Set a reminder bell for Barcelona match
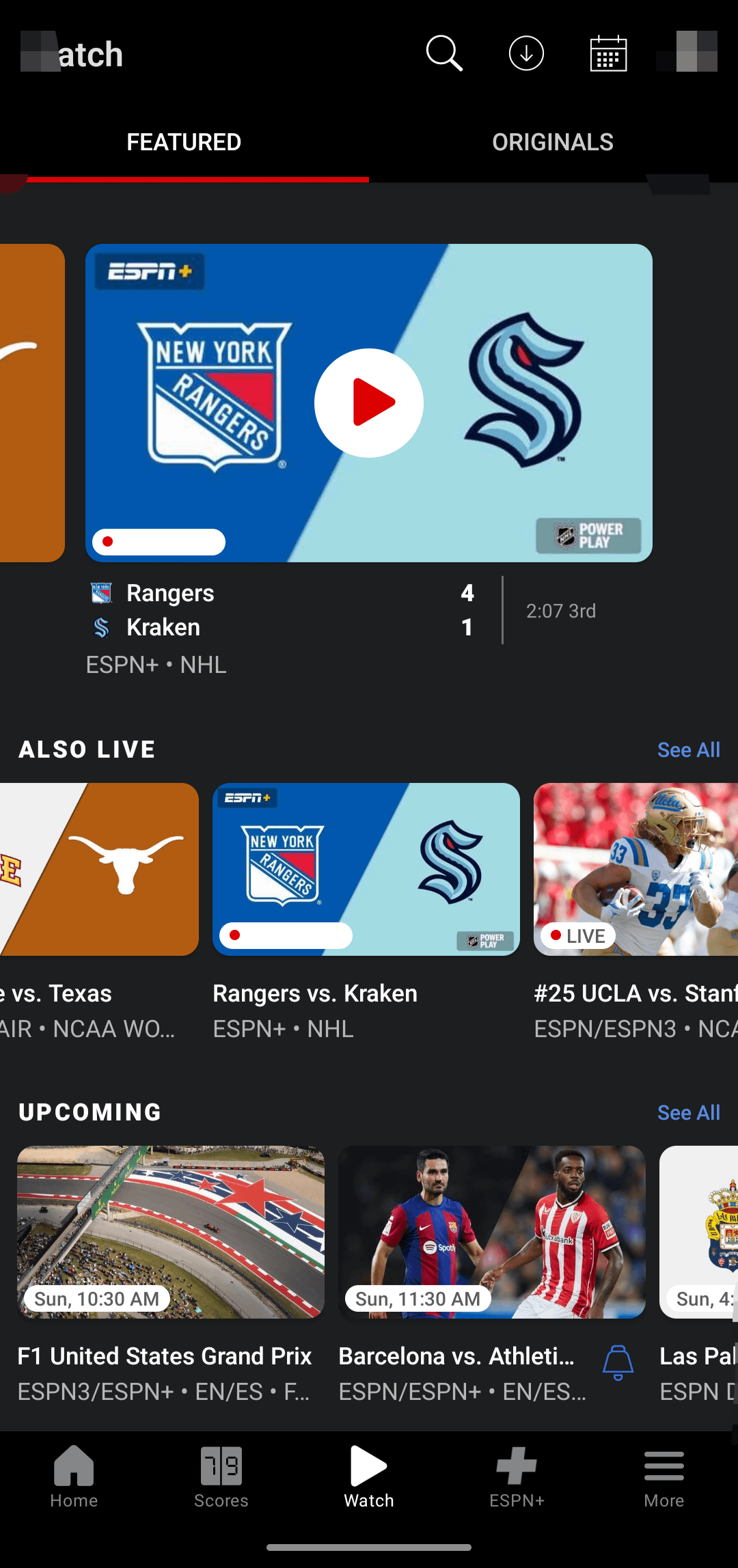 pos(618,1362)
